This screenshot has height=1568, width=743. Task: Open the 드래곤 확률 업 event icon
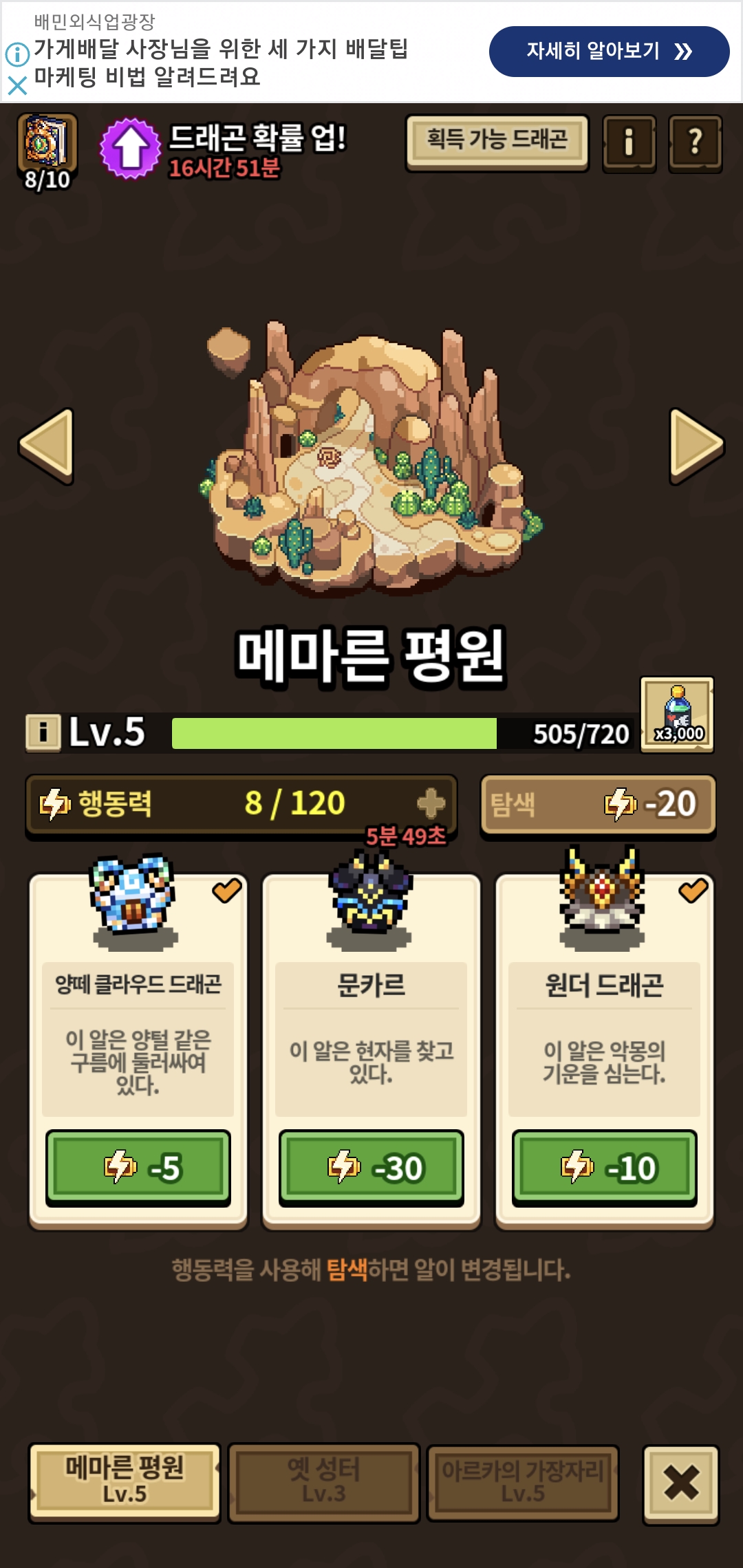coord(131,148)
